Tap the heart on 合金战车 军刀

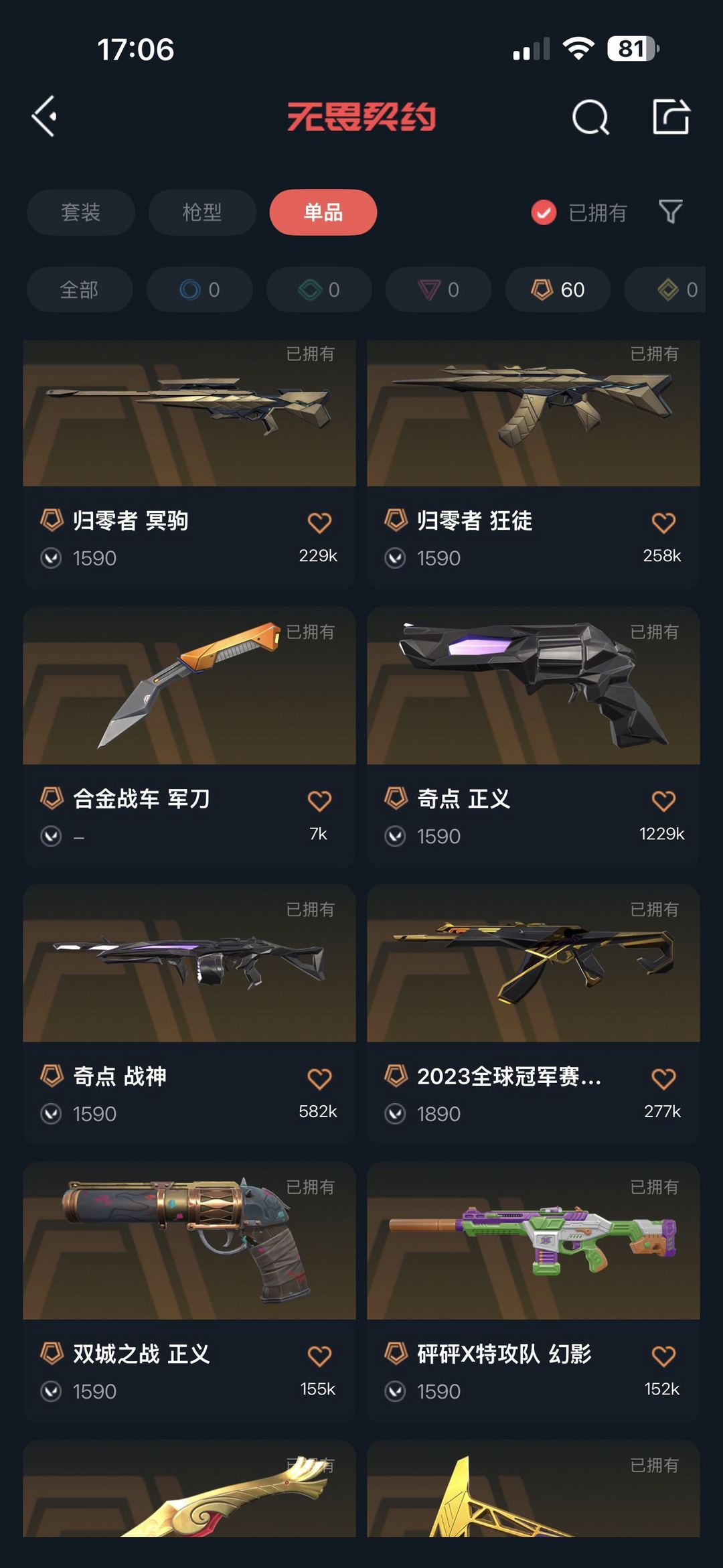coord(319,801)
